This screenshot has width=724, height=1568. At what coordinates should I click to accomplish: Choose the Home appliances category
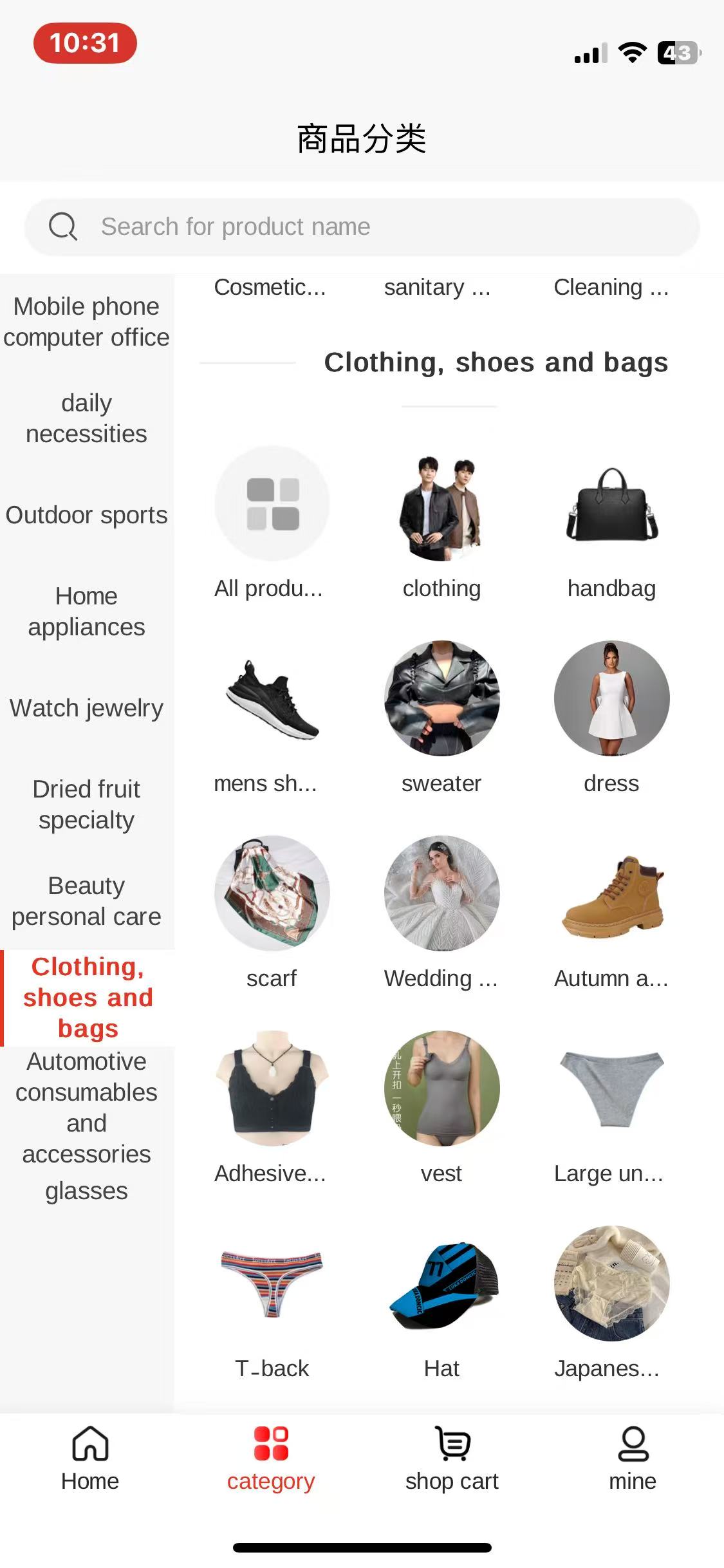86,611
